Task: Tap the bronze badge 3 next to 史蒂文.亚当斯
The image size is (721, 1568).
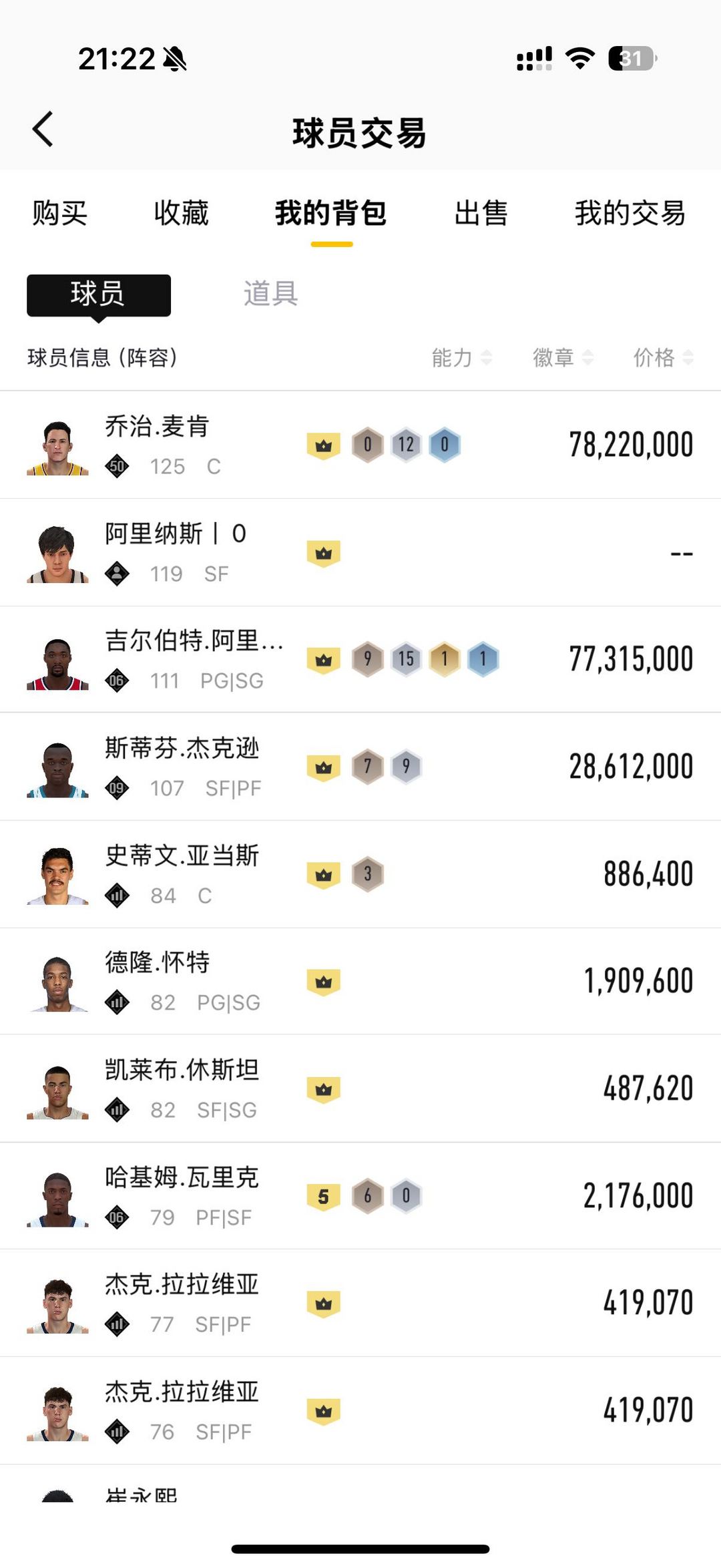Action: (x=368, y=873)
